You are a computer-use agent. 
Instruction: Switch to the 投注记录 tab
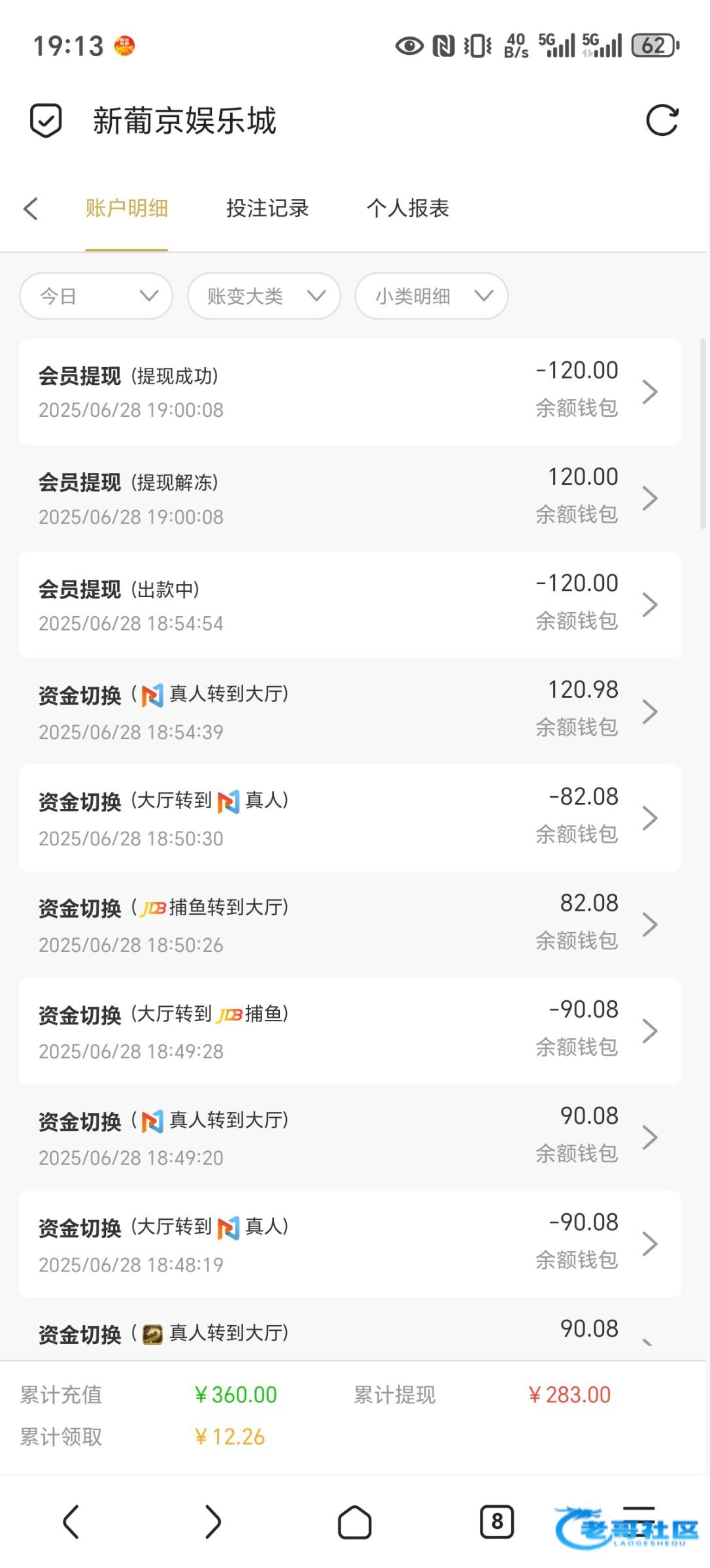pyautogui.click(x=267, y=208)
